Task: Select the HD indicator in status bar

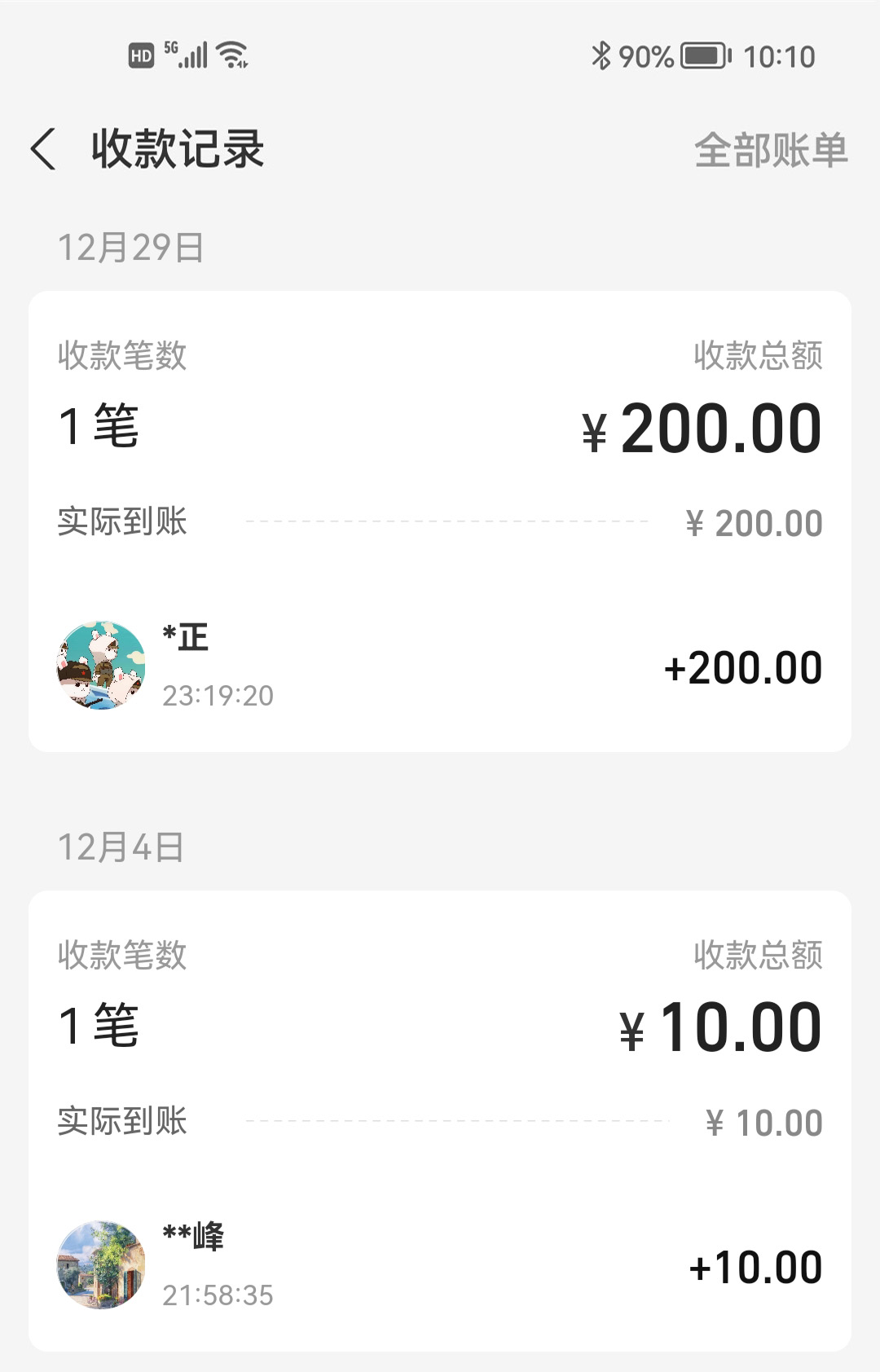Action: click(x=140, y=55)
